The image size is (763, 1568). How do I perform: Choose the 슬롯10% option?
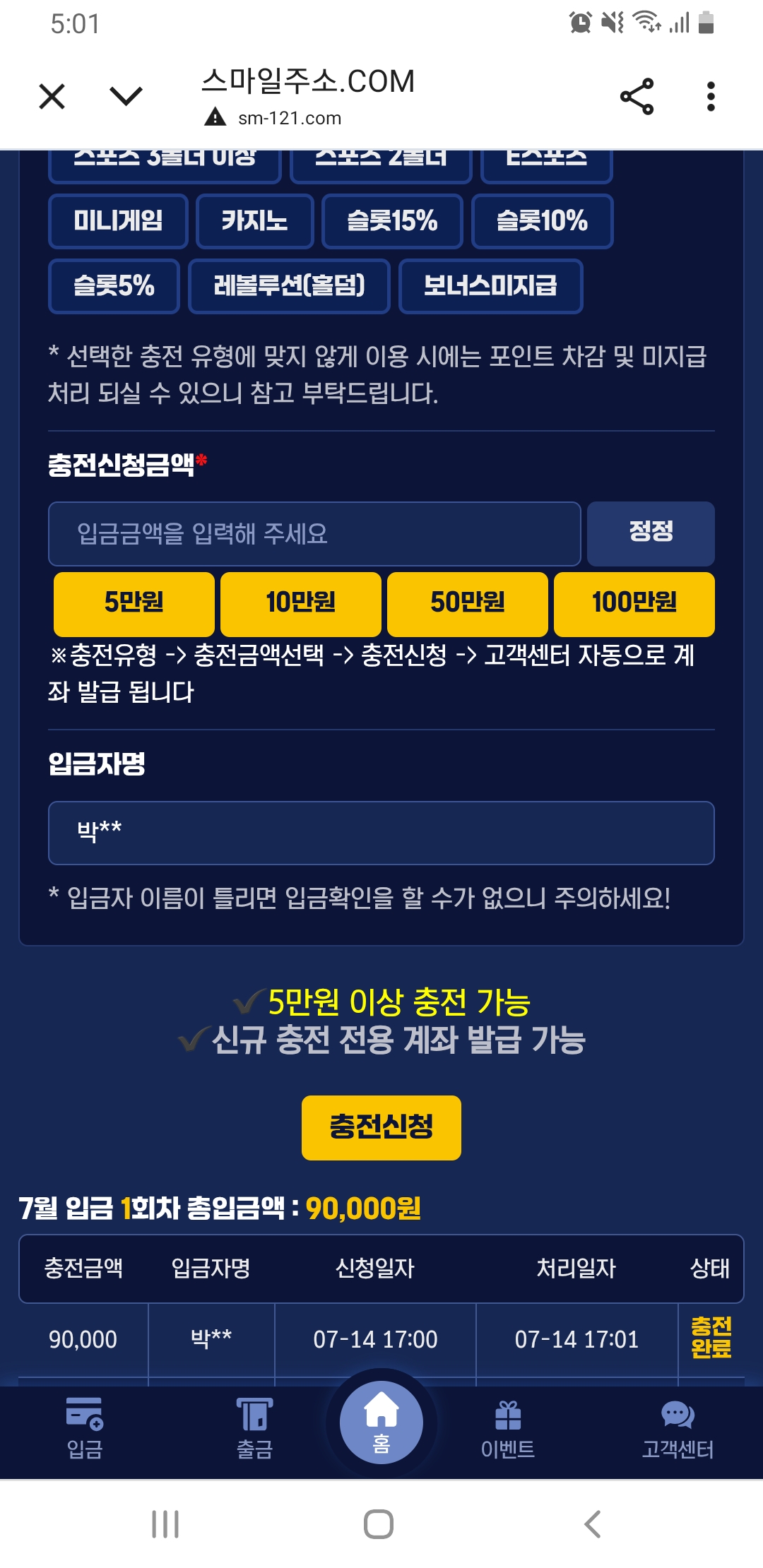[542, 221]
